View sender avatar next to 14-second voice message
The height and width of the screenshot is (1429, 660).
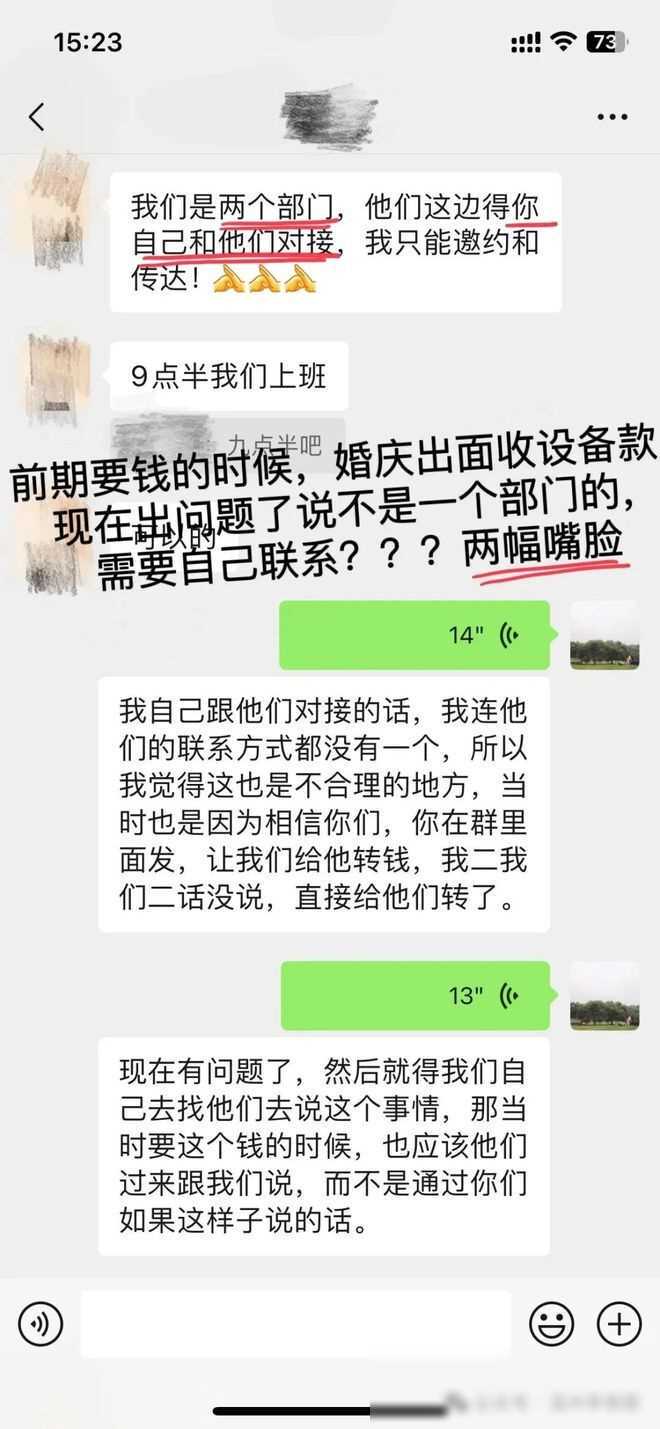click(604, 635)
